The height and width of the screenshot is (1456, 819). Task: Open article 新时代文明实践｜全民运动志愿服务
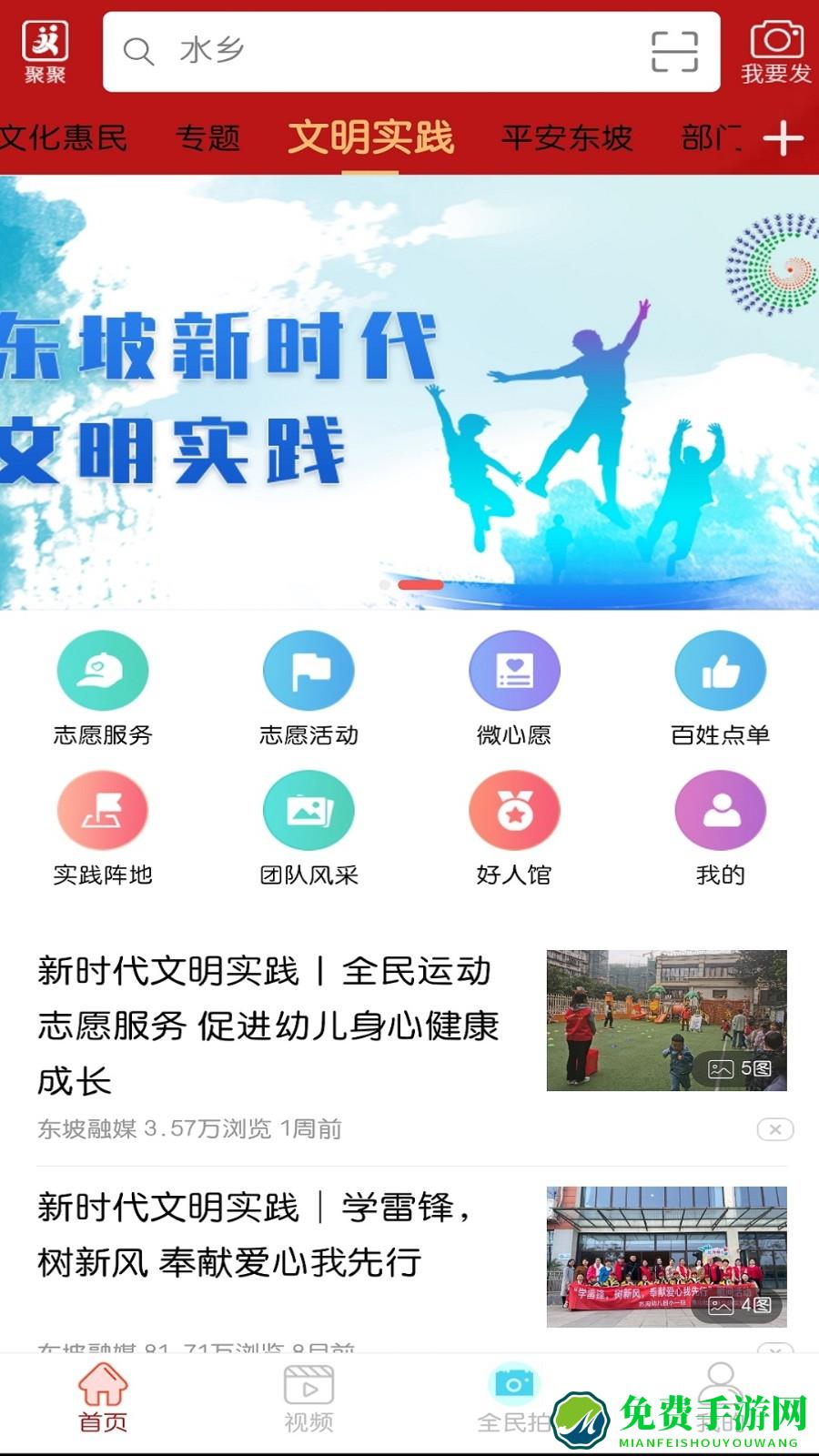pyautogui.click(x=268, y=1019)
